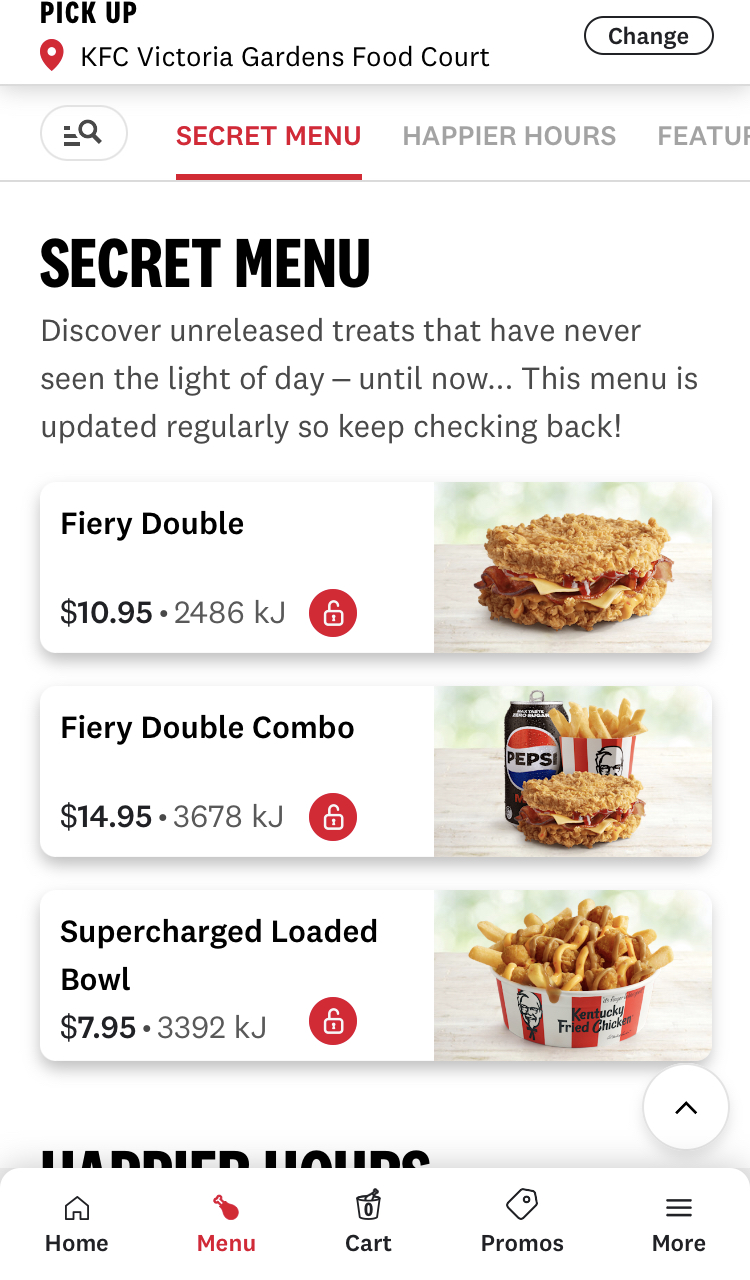The image size is (750, 1280).
Task: Select the Menu tab in bottom bar
Action: pos(226,1224)
